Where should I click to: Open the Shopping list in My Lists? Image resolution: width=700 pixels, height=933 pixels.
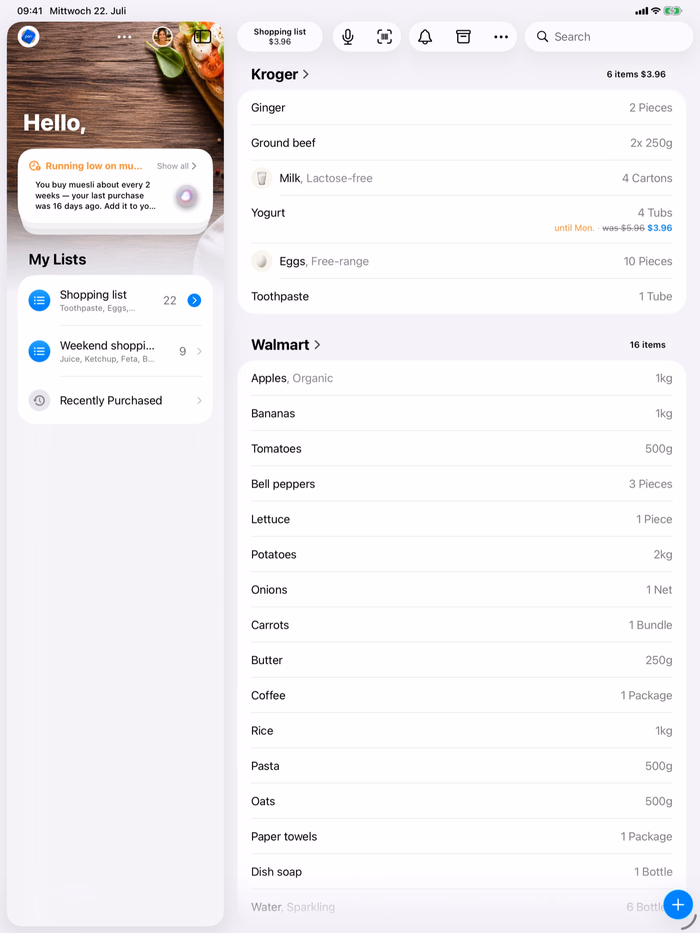point(115,300)
